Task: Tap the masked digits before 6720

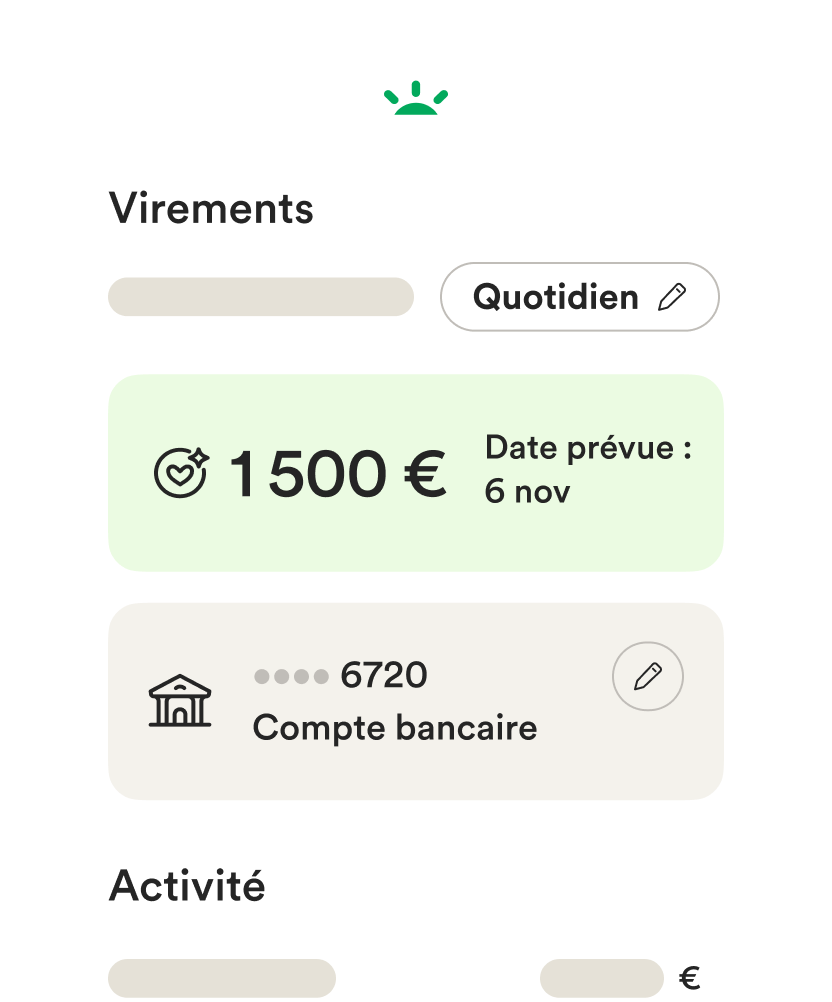Action: [x=291, y=676]
